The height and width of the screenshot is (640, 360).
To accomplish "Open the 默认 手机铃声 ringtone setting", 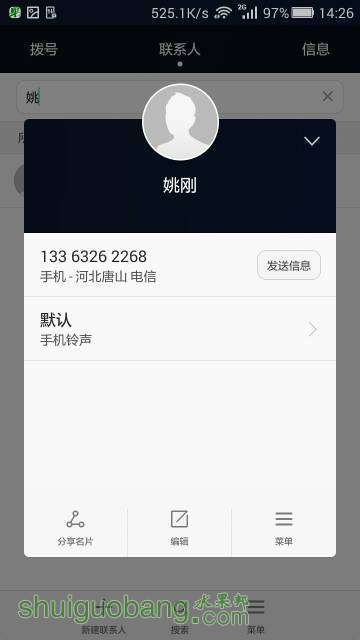I will (x=180, y=329).
